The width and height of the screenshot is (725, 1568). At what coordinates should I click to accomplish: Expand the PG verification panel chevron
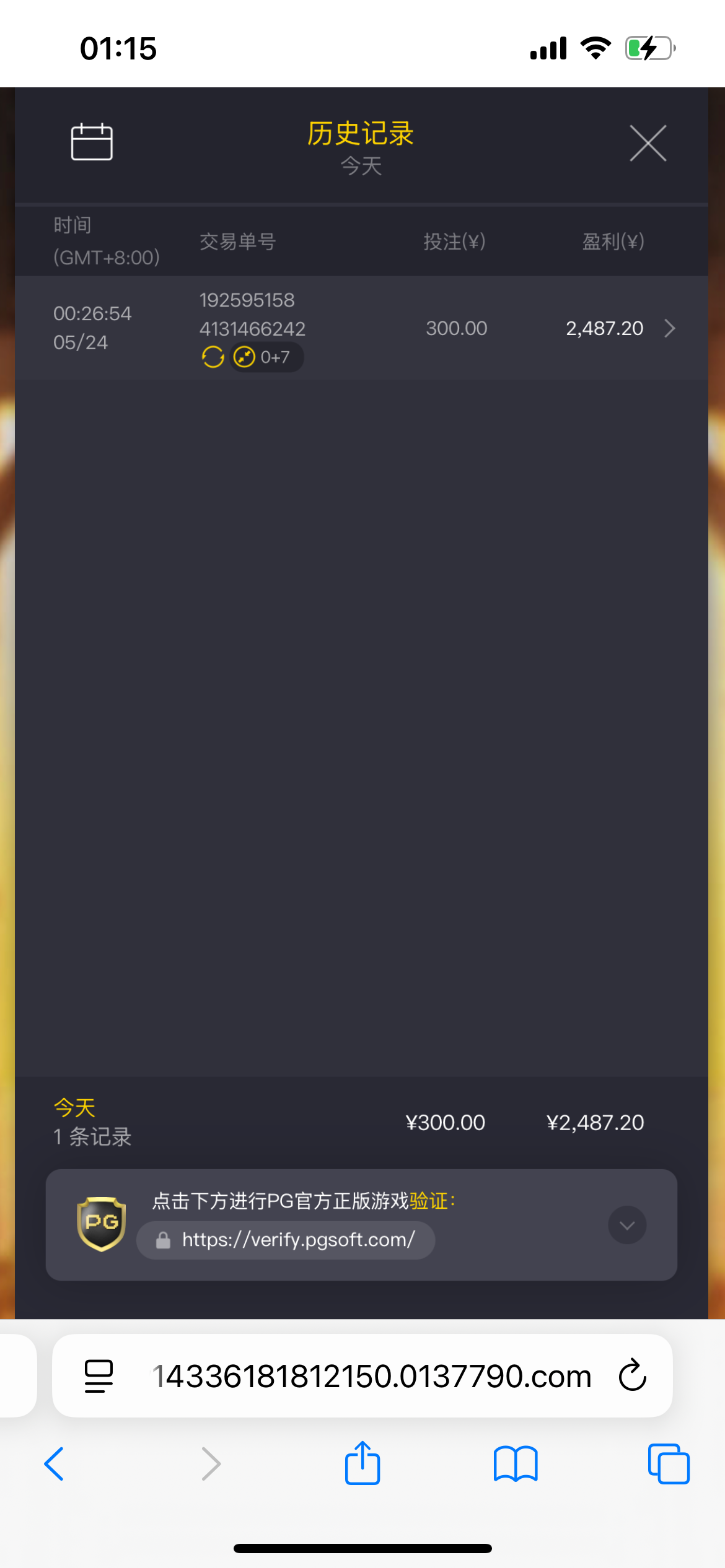(627, 1225)
